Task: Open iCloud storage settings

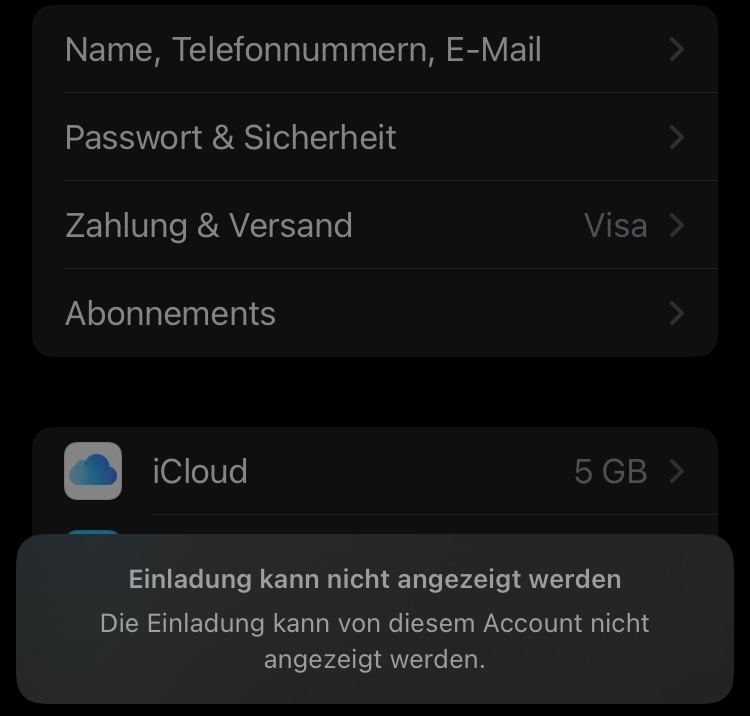Action: click(375, 471)
